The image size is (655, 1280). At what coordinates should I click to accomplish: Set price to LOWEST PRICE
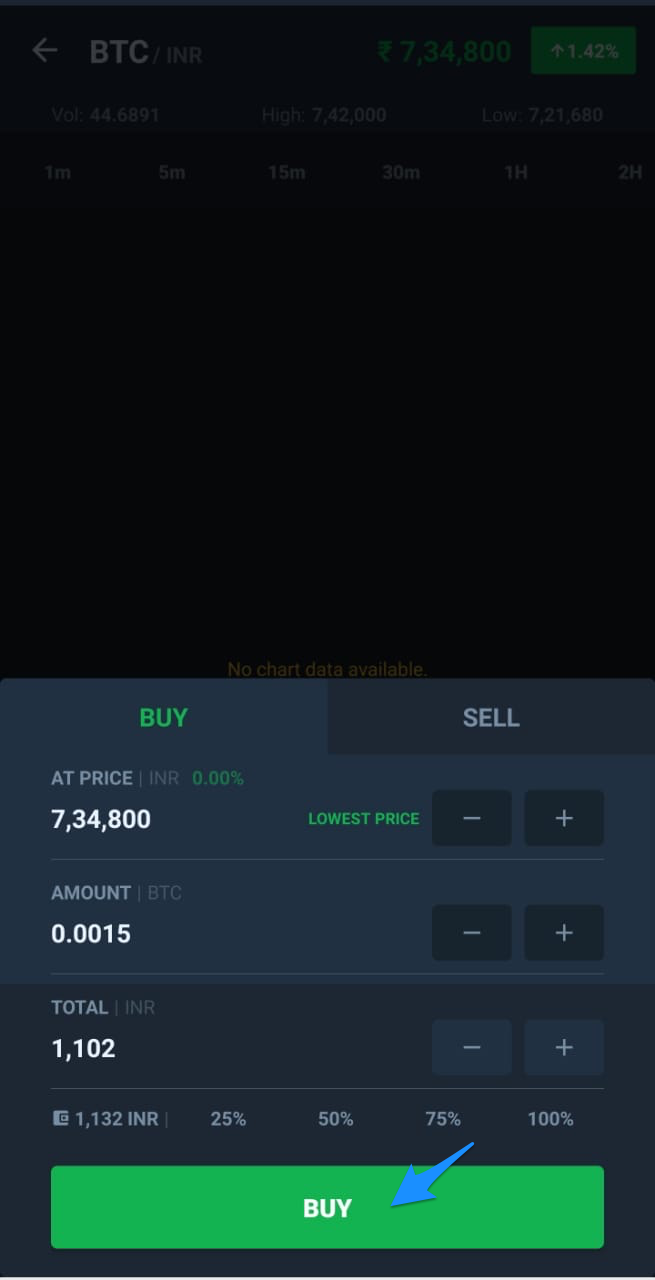[363, 819]
